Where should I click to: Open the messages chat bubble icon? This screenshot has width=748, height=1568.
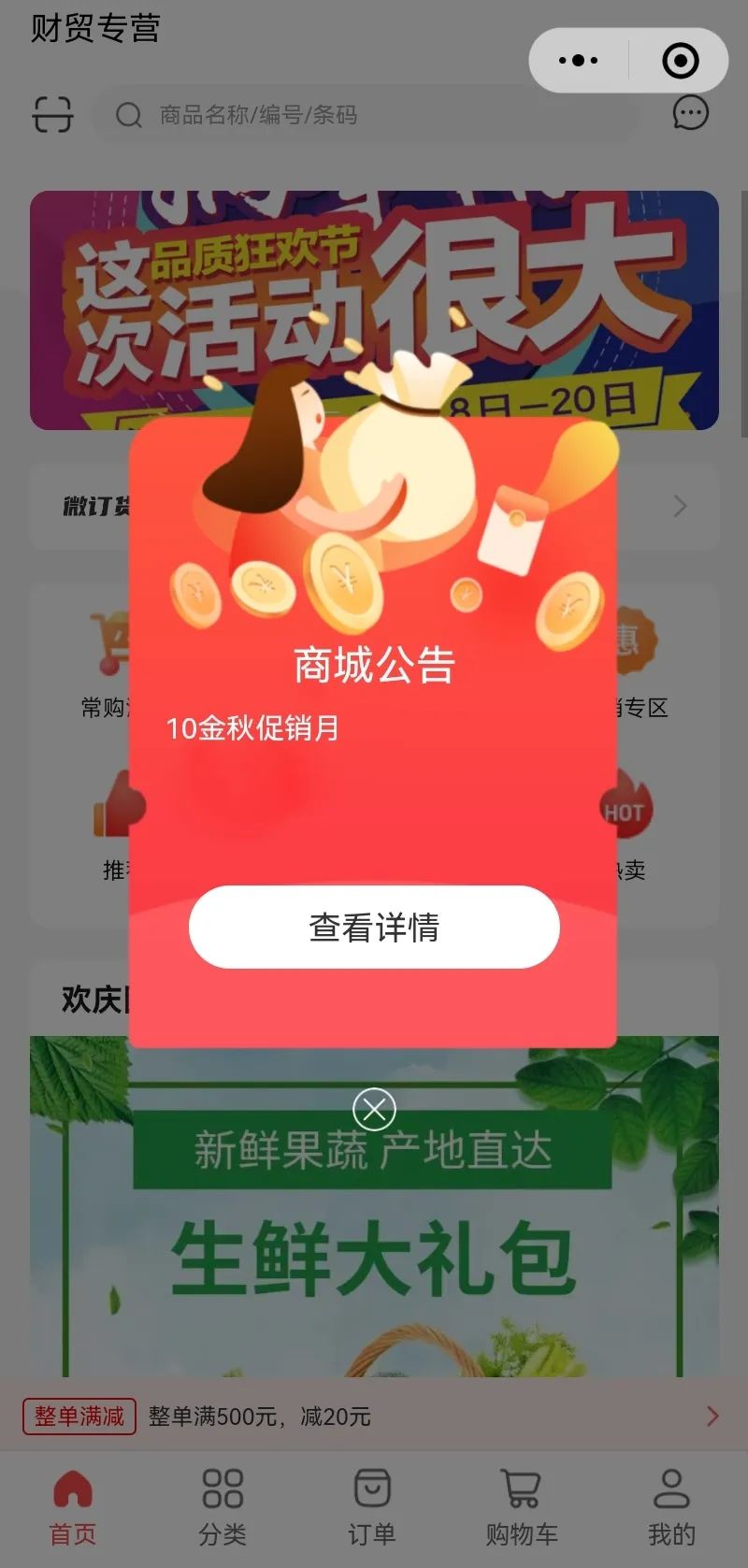coord(690,113)
